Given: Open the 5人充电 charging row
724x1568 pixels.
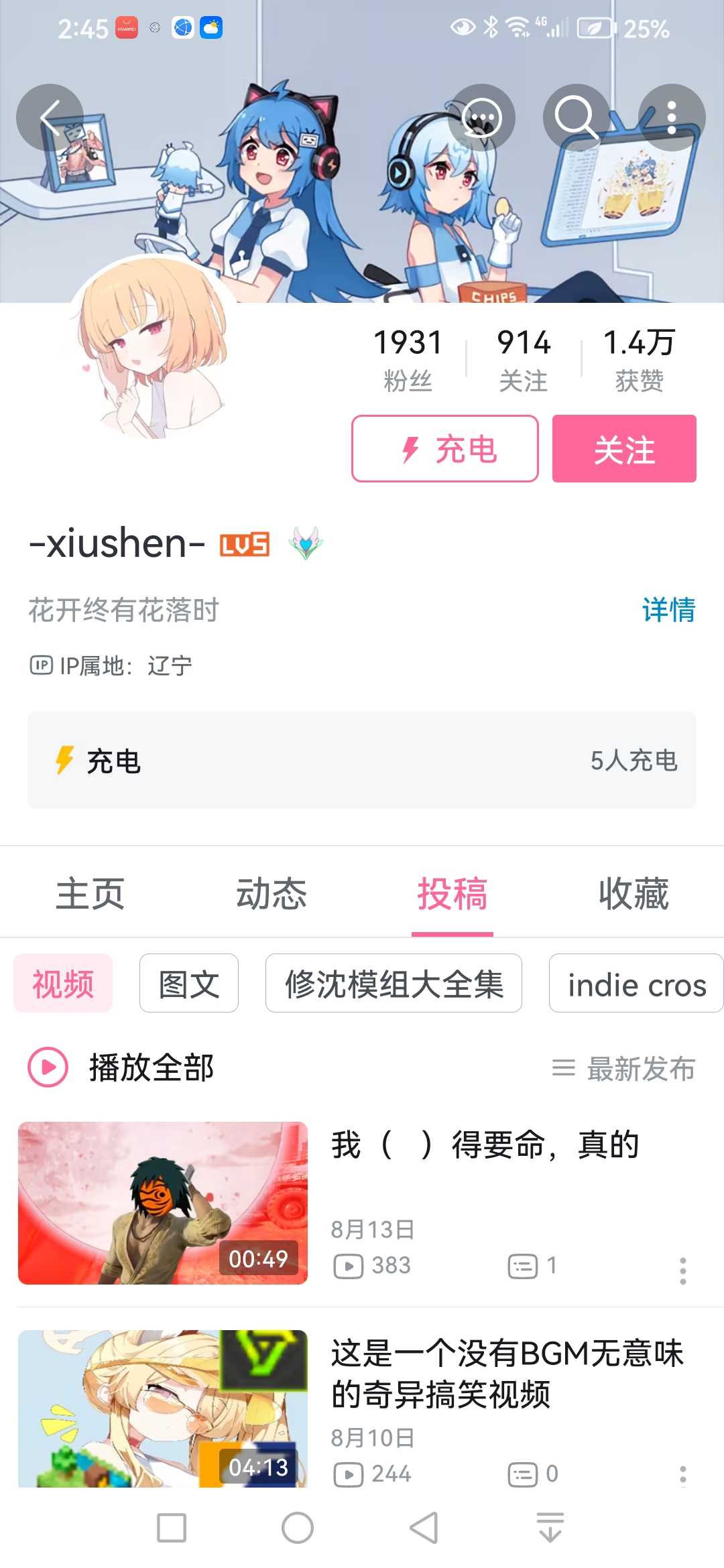Looking at the screenshot, I should (362, 760).
